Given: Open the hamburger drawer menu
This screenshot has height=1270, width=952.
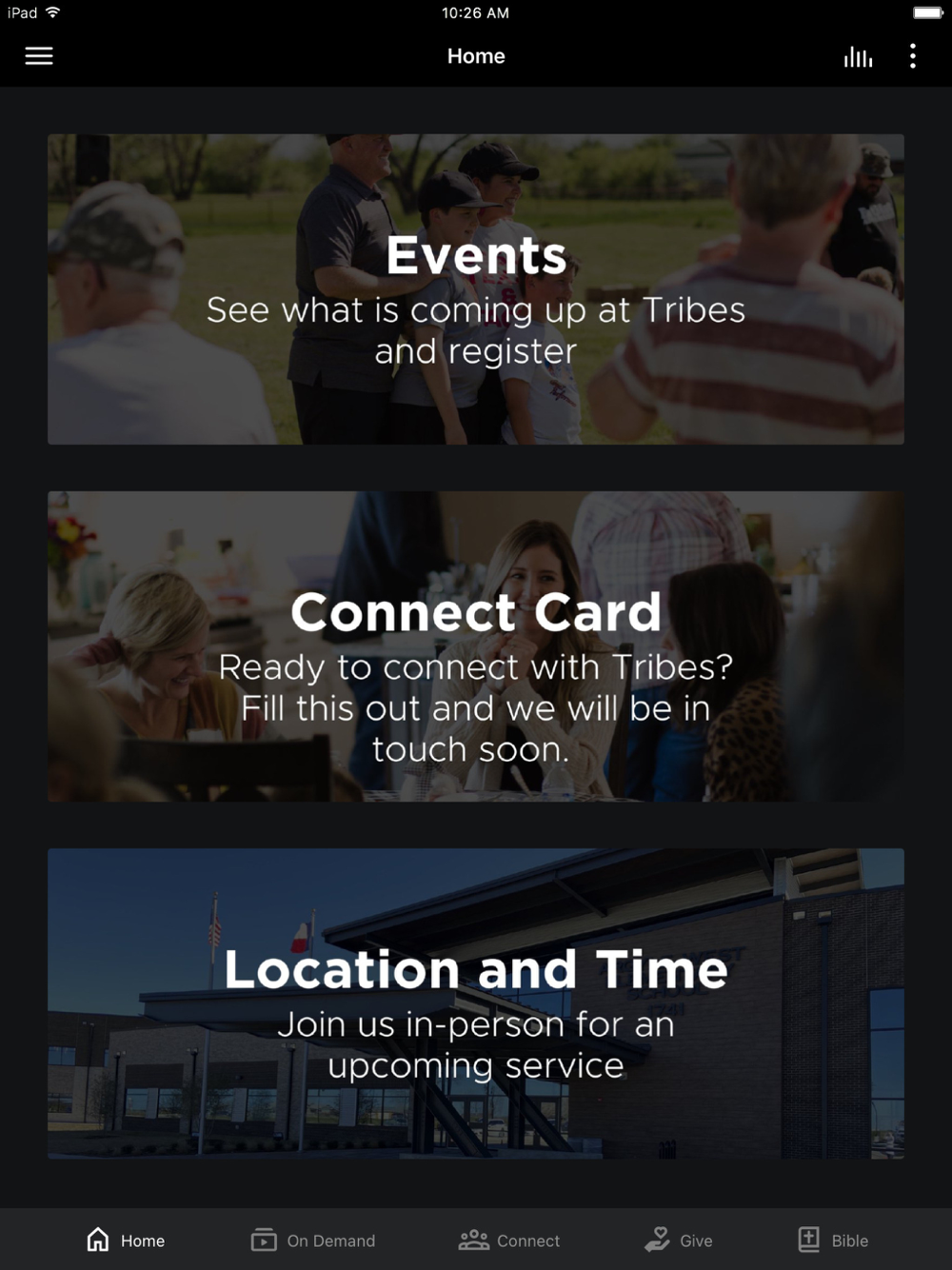Looking at the screenshot, I should pyautogui.click(x=39, y=56).
